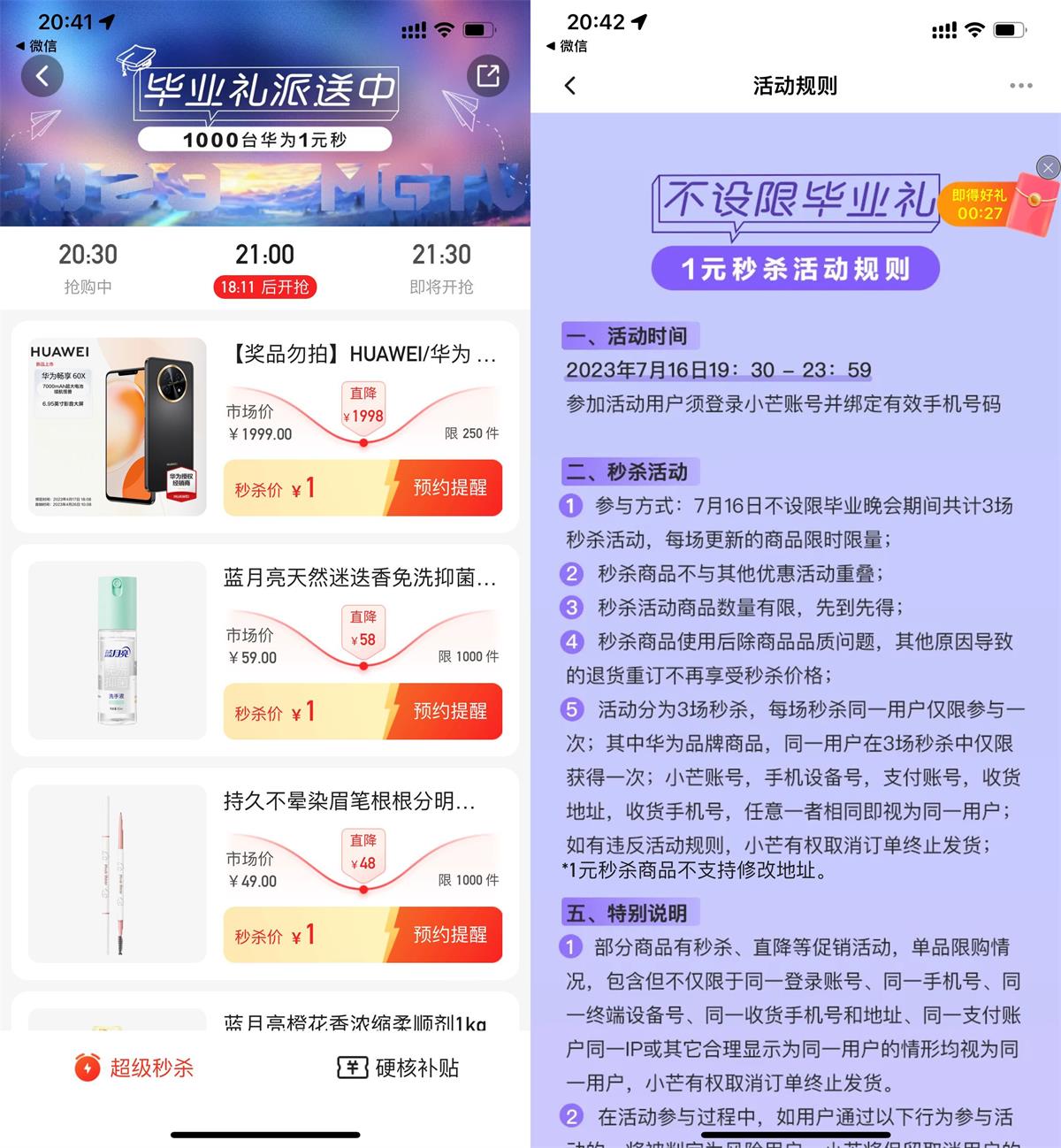Viewport: 1061px width, 1148px height.
Task: Set 预约提醒 for the HUAWEI phone
Action: click(x=449, y=487)
